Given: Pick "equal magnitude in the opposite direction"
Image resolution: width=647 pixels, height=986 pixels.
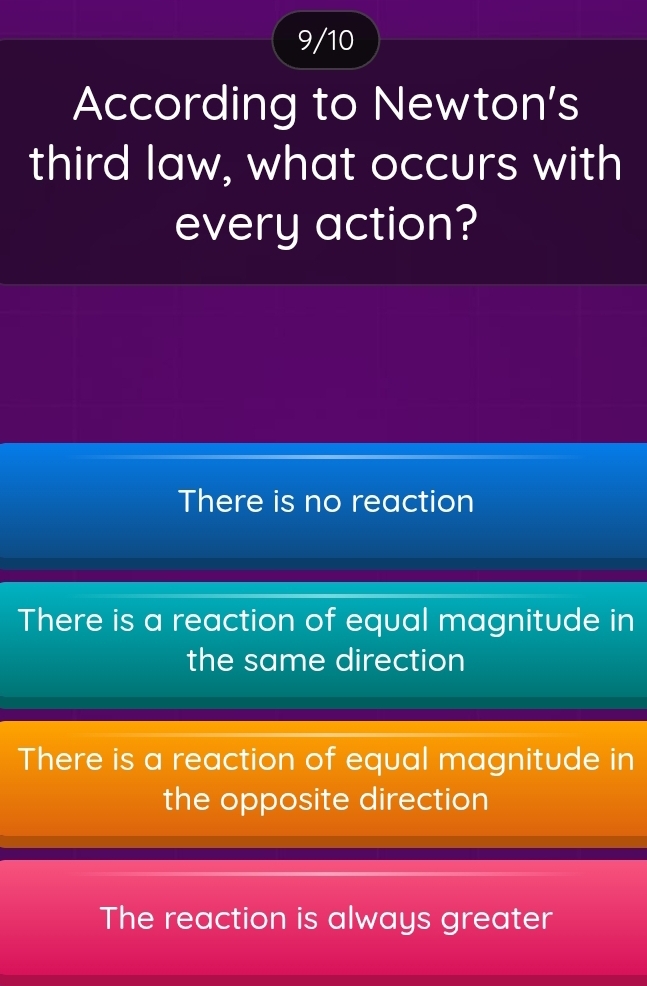Looking at the screenshot, I should point(324,780).
